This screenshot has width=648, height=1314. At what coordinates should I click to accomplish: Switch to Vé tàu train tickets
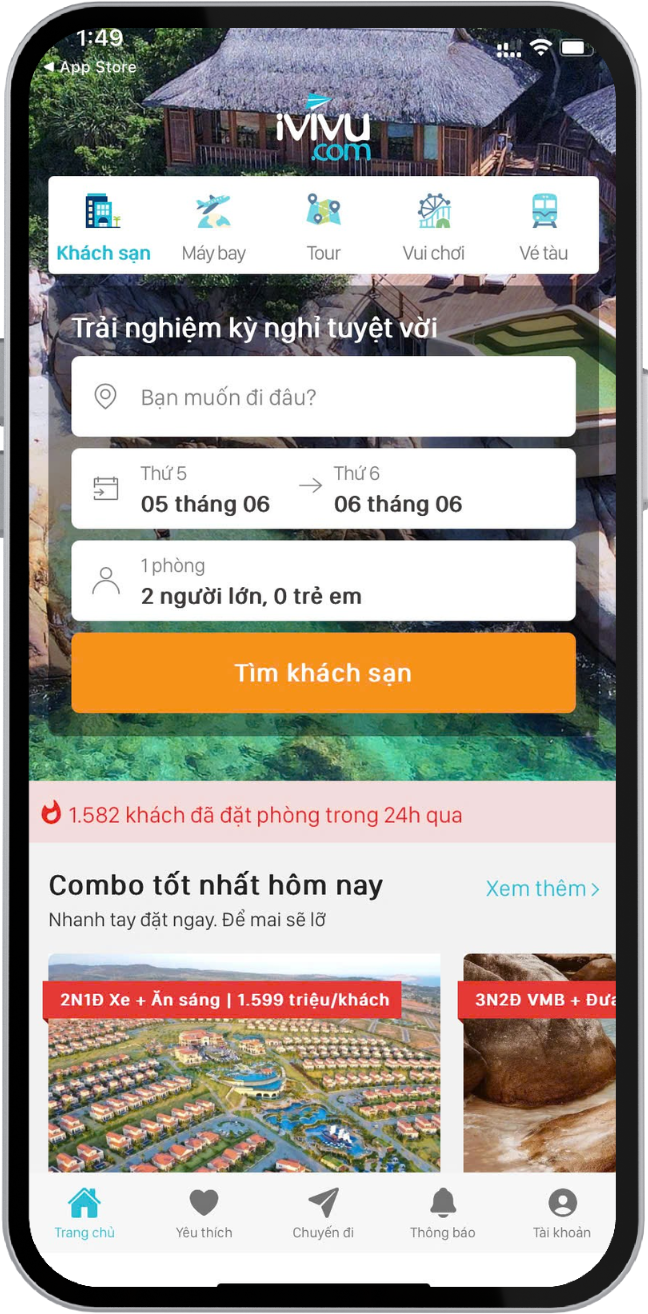pyautogui.click(x=543, y=227)
